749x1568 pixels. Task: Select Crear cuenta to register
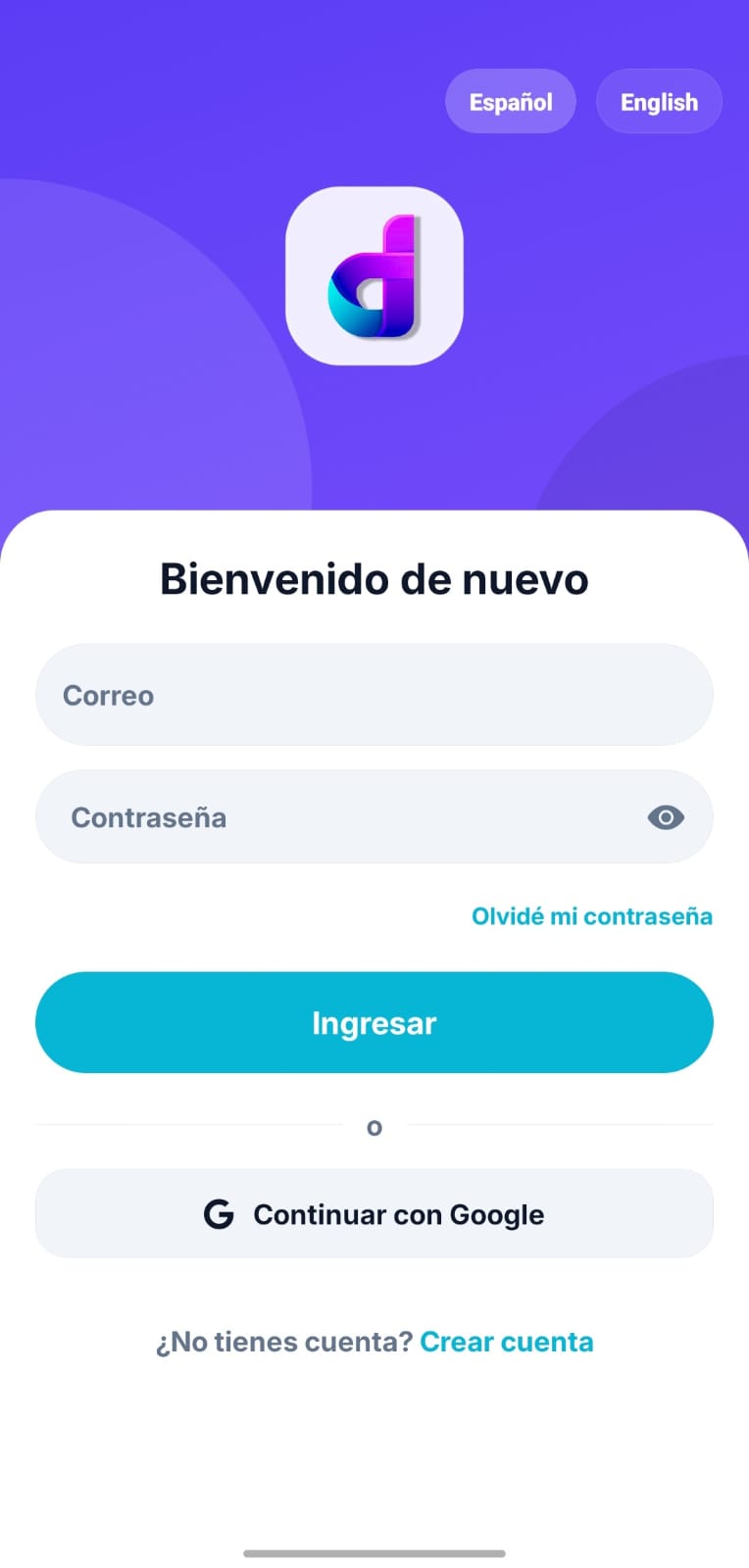coord(507,1342)
